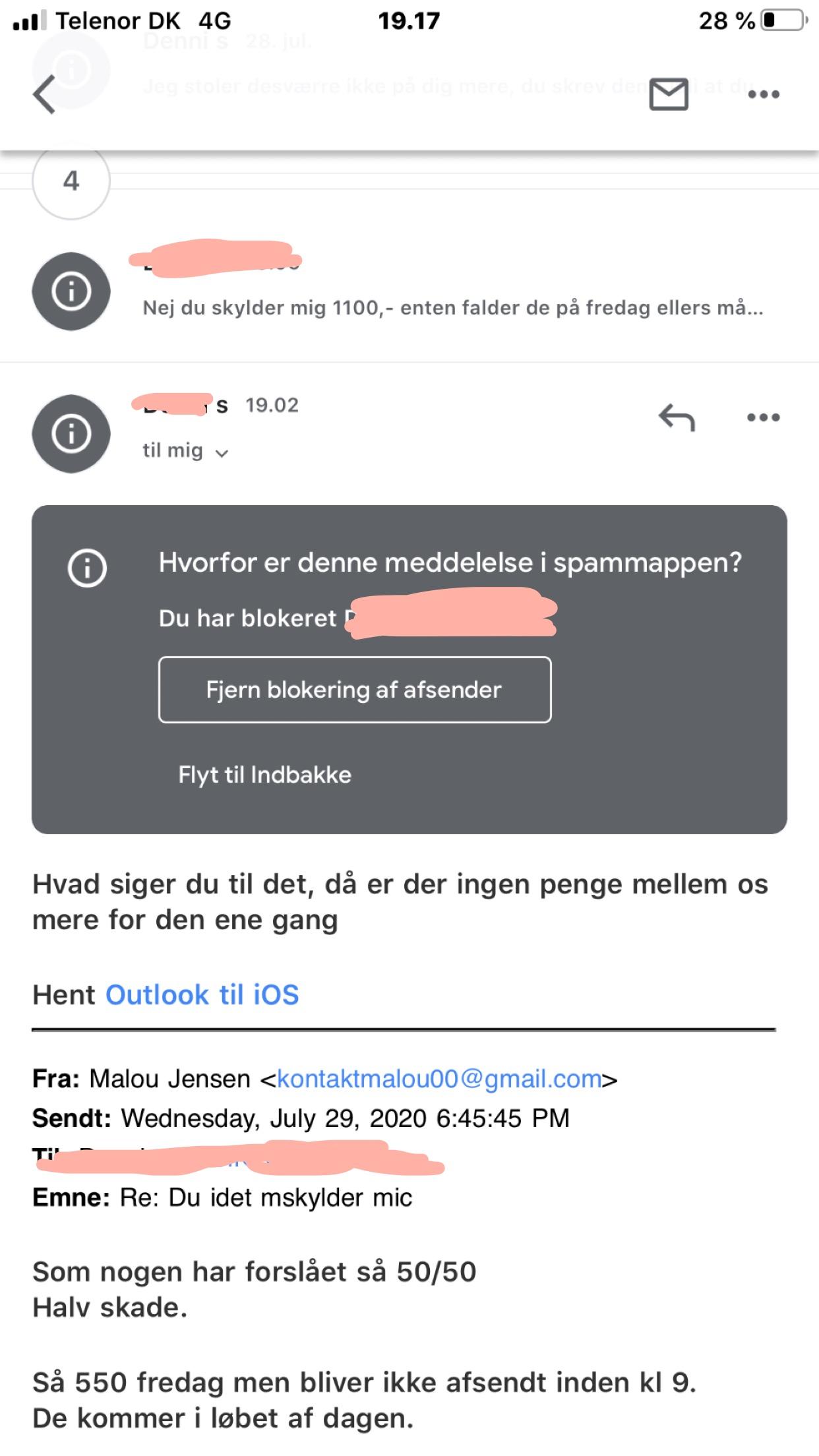Open the 'Outlook til iOS' link

coord(202,995)
